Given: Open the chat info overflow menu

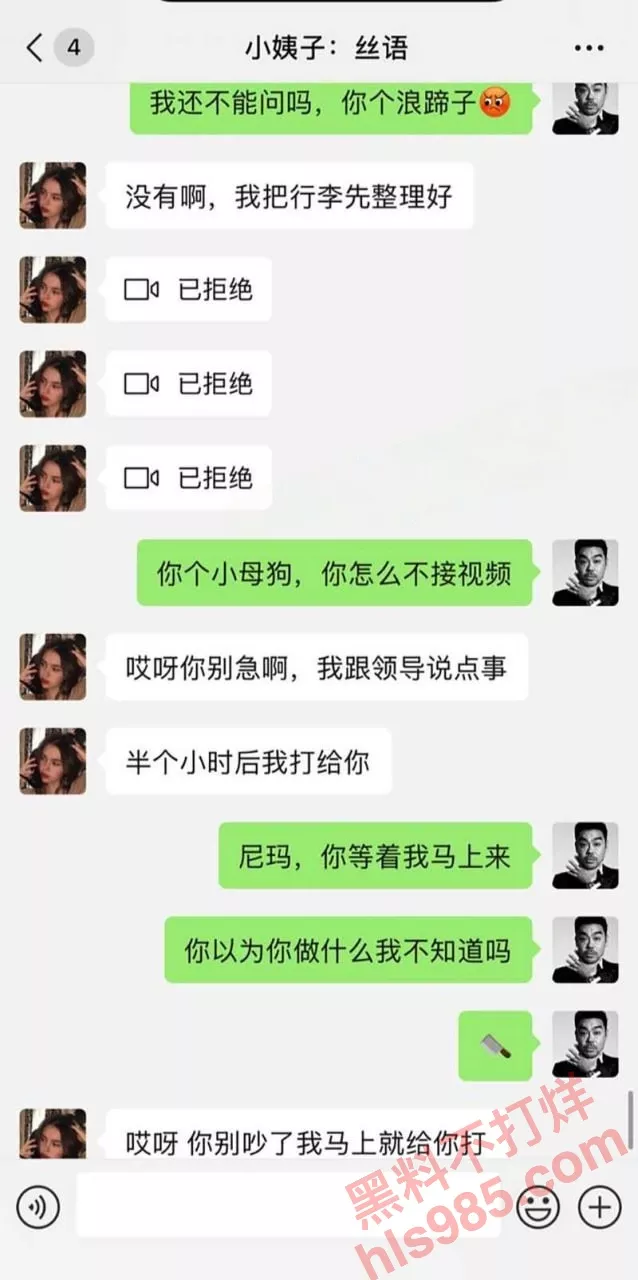Looking at the screenshot, I should click(588, 47).
